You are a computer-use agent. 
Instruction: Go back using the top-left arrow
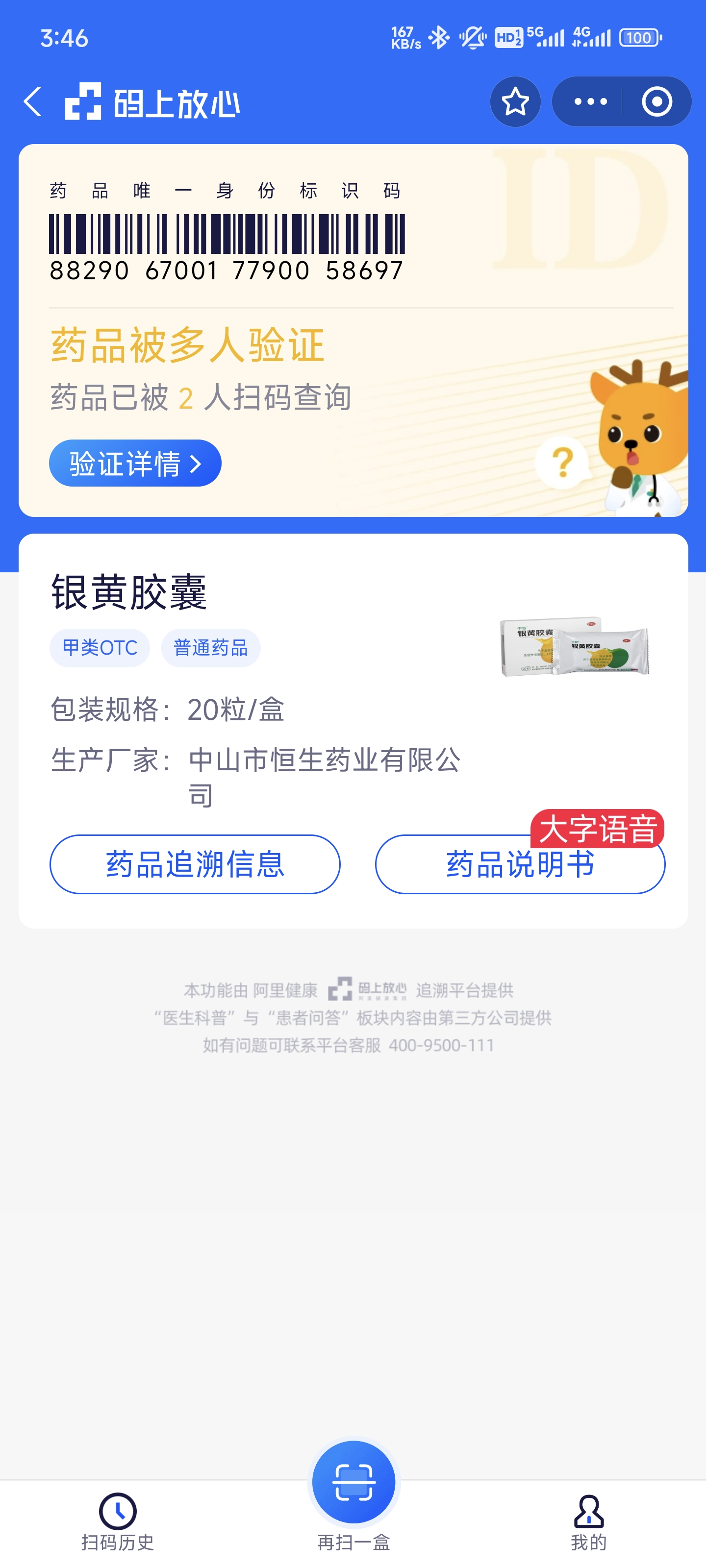[33, 101]
